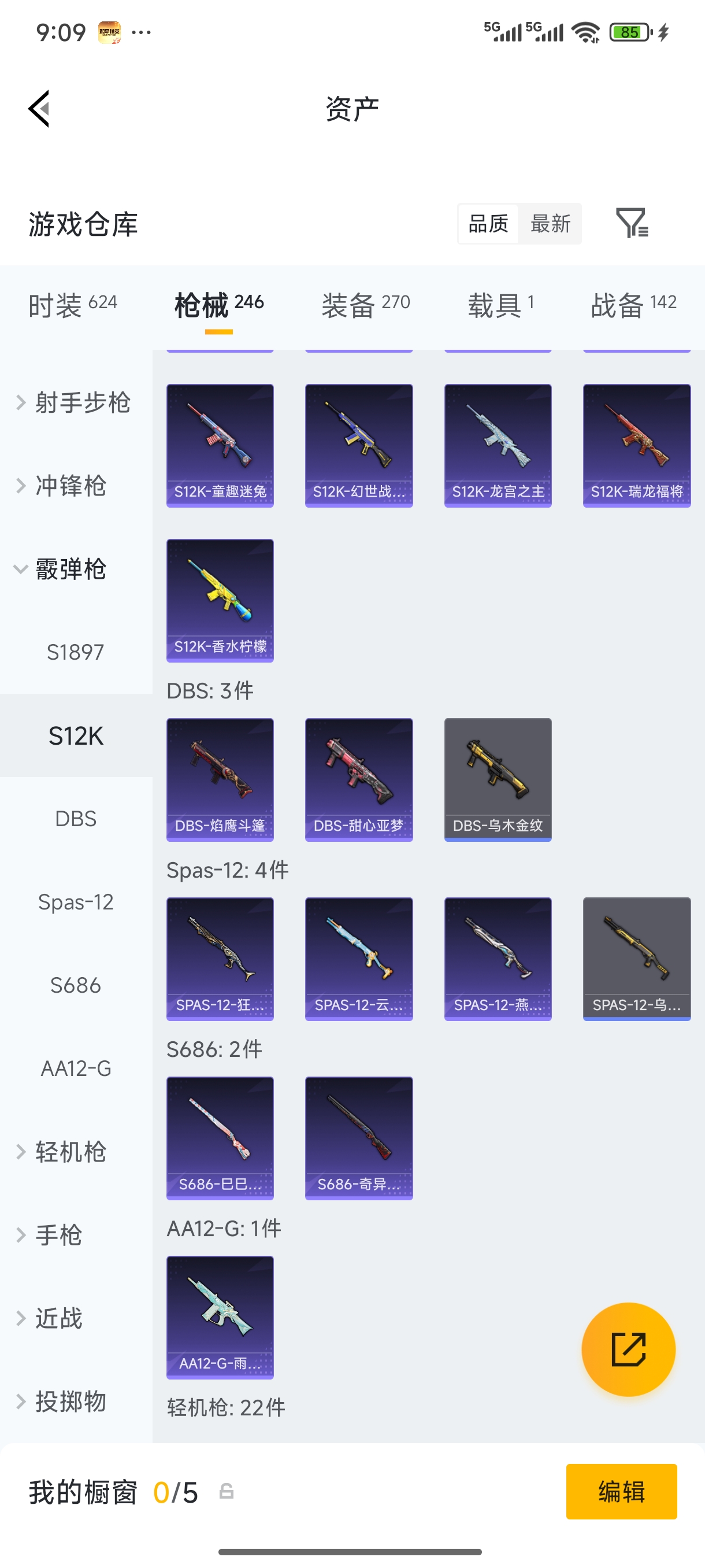
Task: Open the S12K-童趣迷兔 skin
Action: [x=220, y=445]
